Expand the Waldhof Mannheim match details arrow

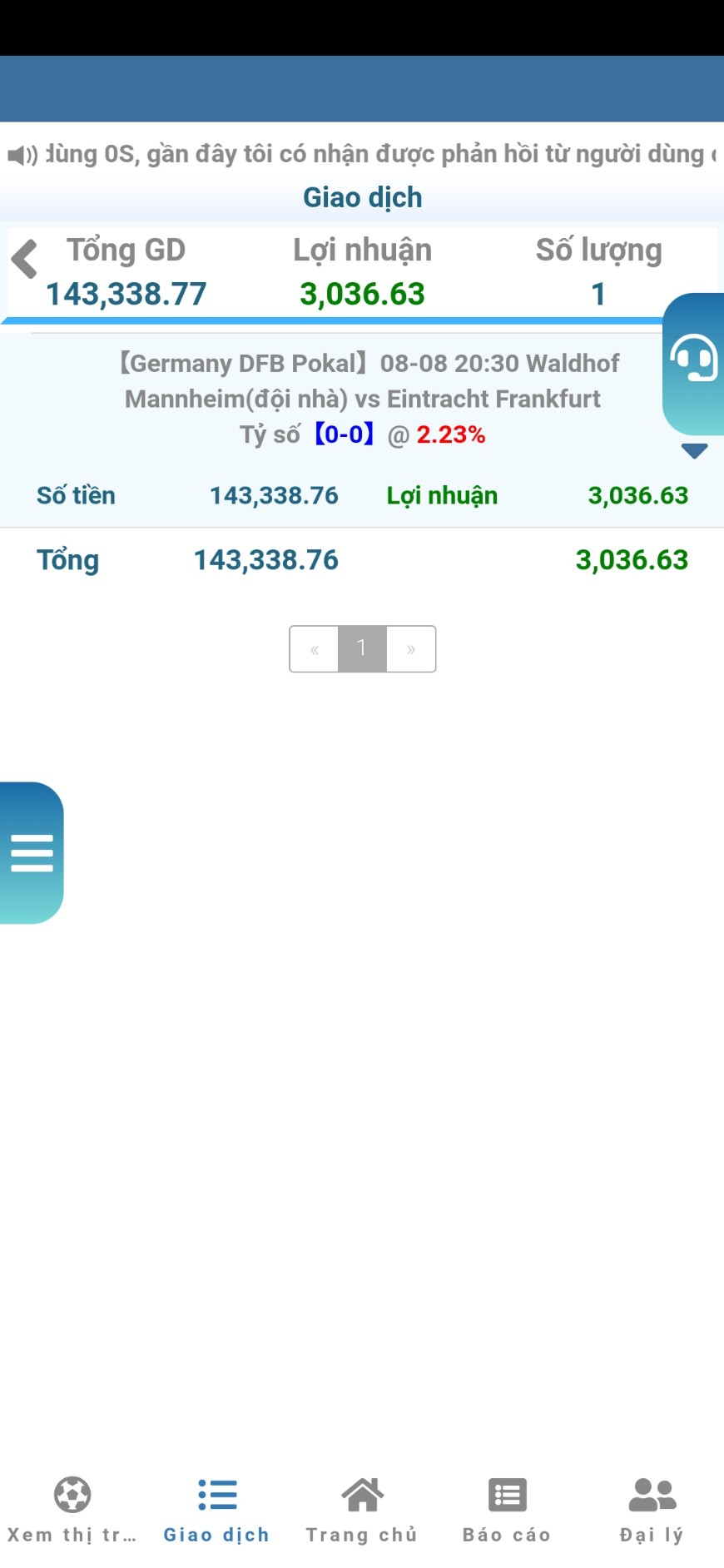click(694, 451)
